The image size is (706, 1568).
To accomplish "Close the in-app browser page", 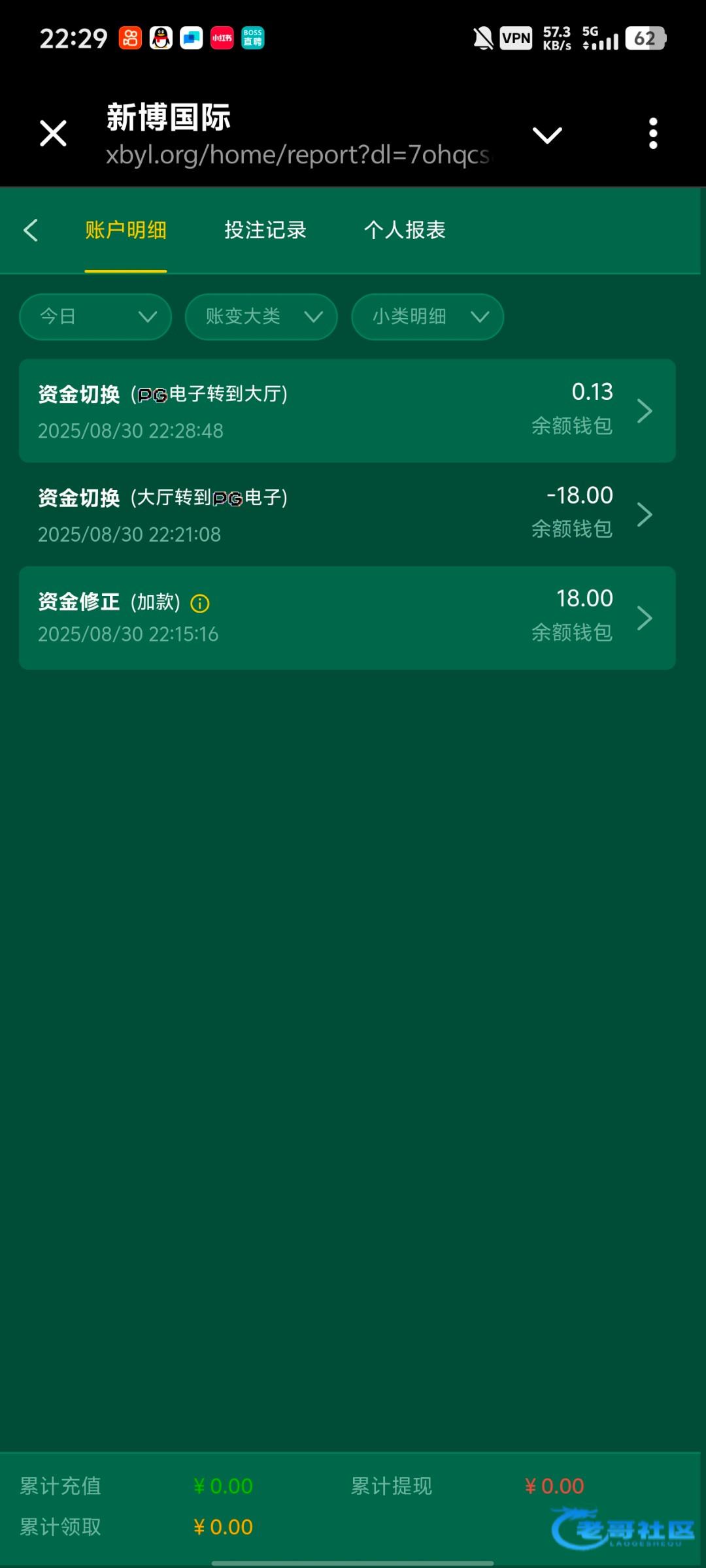I will point(53,134).
